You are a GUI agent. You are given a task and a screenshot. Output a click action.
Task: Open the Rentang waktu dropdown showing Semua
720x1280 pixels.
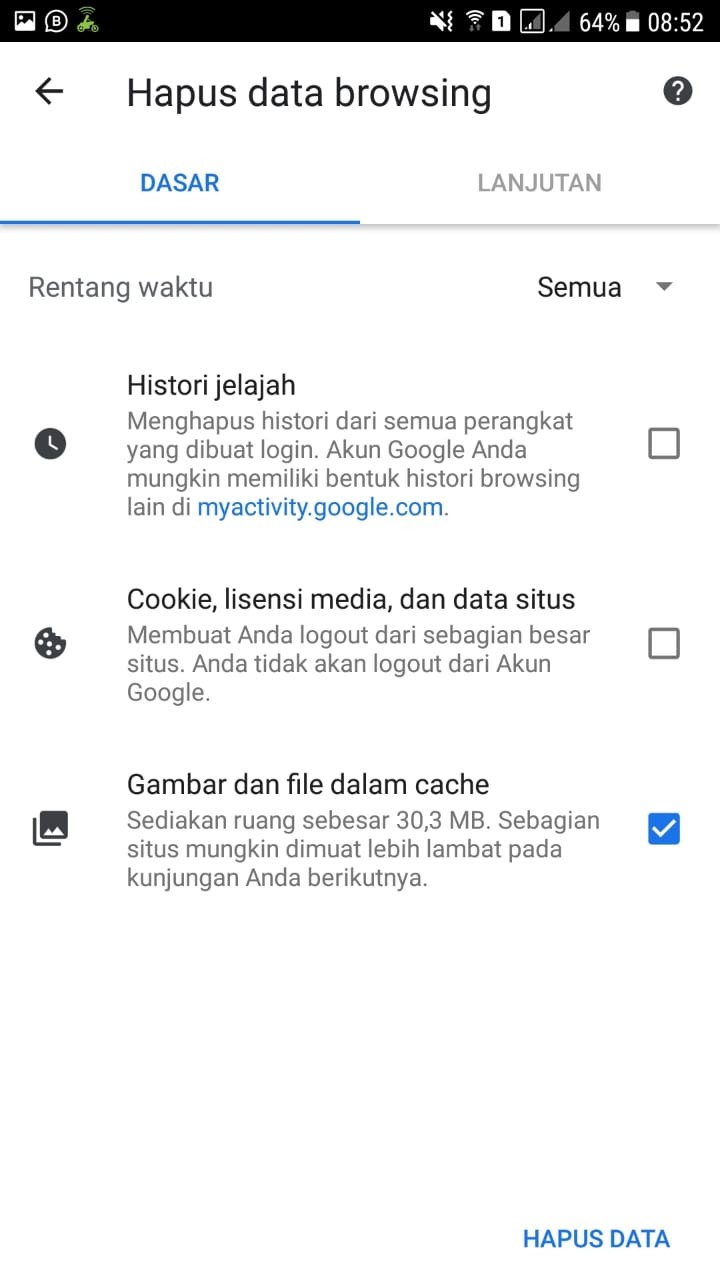[605, 288]
